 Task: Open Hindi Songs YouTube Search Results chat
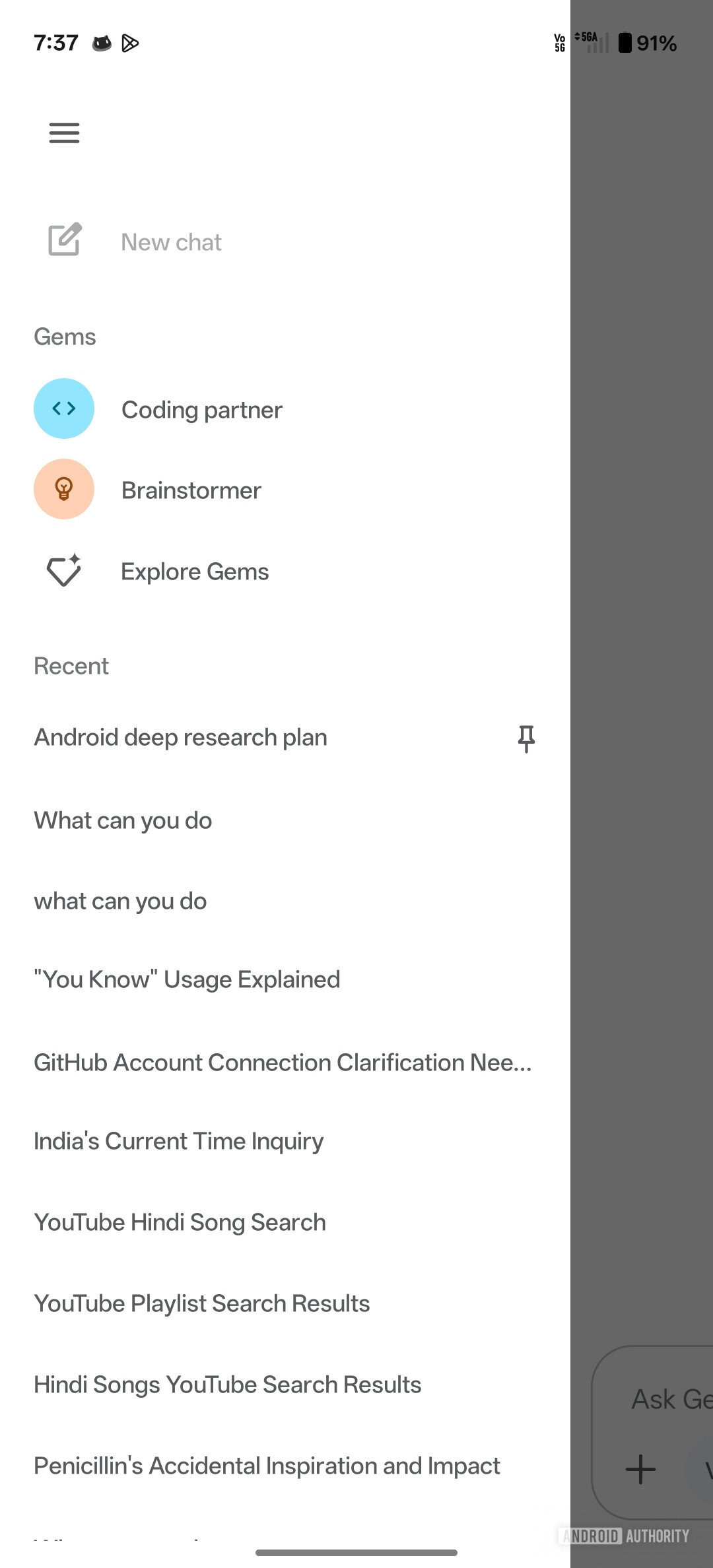point(227,1385)
